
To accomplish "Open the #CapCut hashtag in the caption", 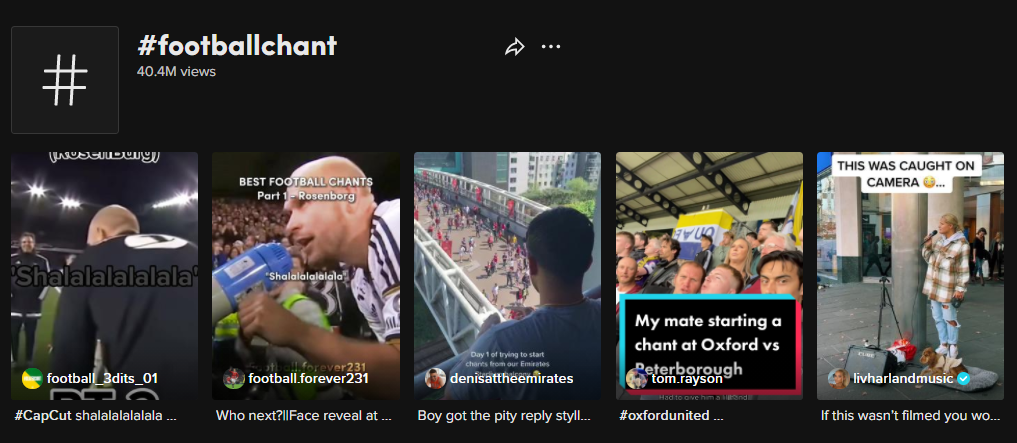I will tap(42, 415).
